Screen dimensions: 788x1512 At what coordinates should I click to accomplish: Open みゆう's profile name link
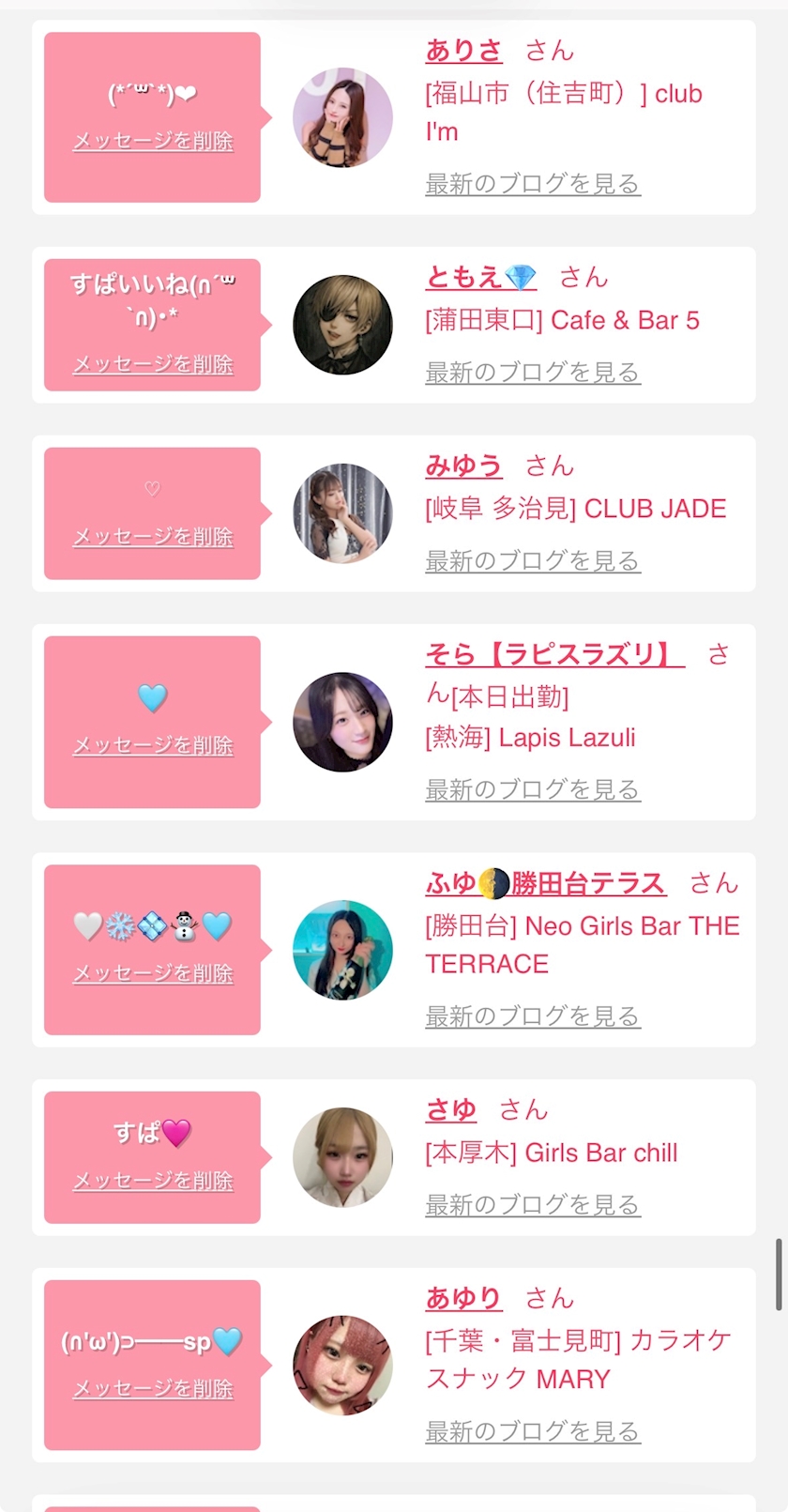point(463,466)
